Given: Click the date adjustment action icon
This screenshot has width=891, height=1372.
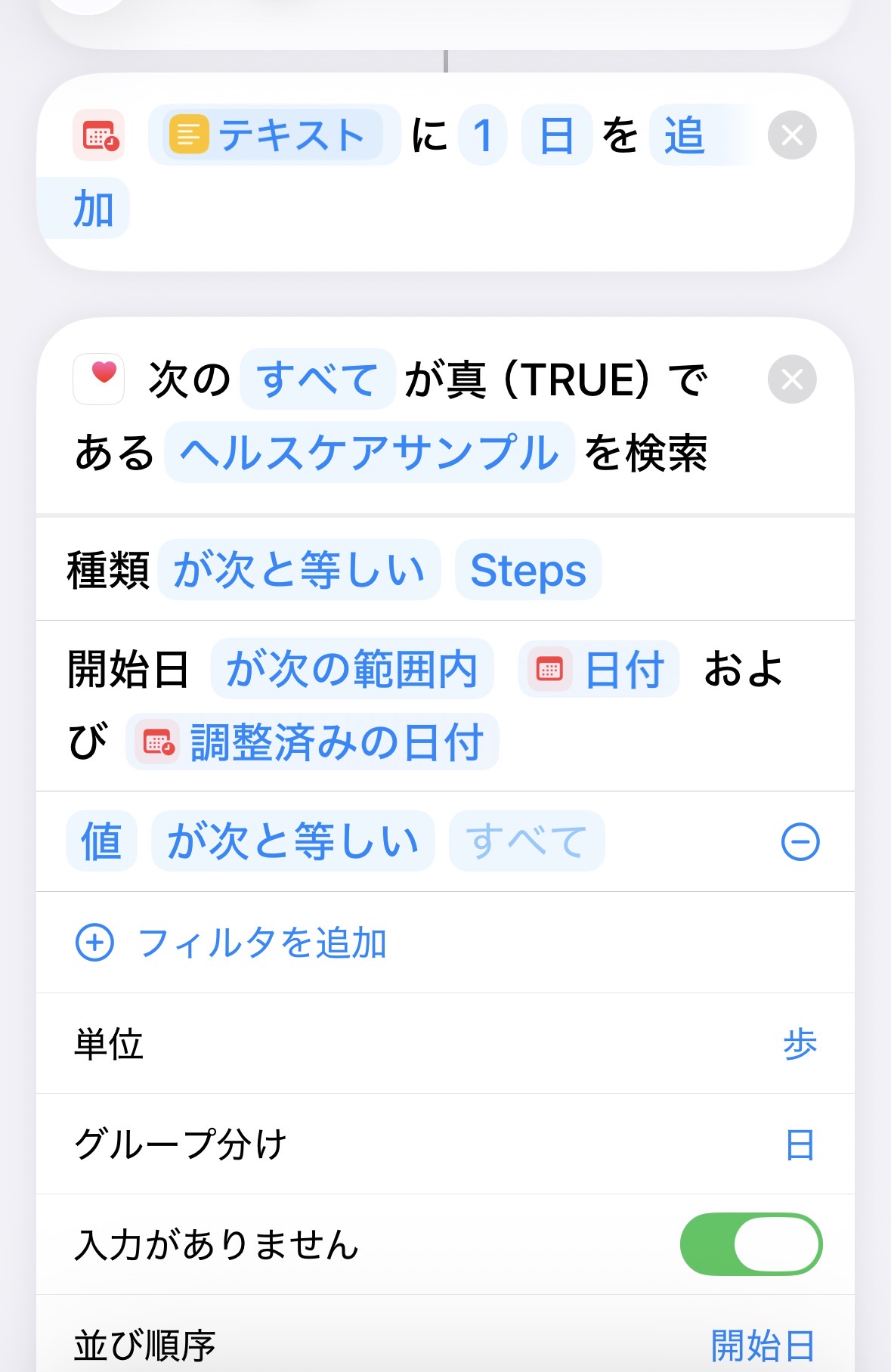Looking at the screenshot, I should click(x=101, y=135).
